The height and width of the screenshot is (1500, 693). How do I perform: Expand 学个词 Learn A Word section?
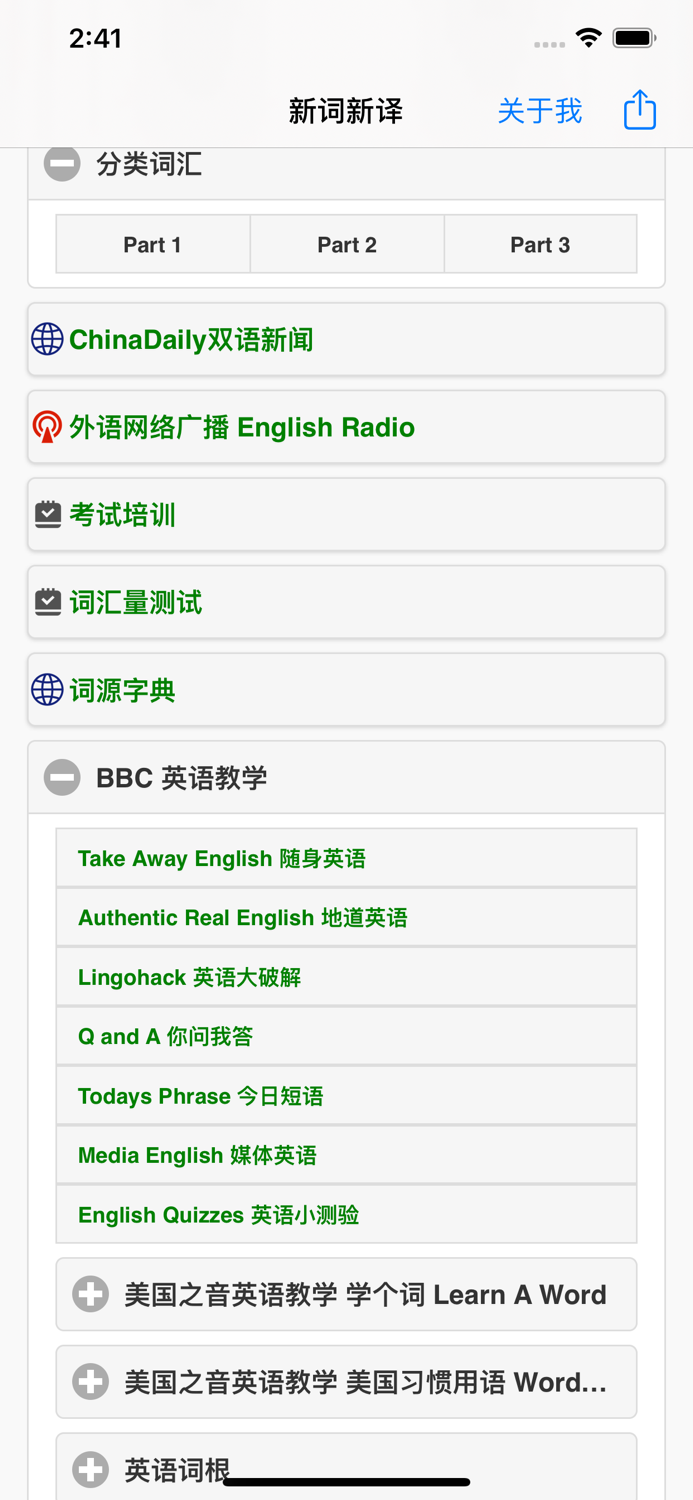pos(346,1294)
